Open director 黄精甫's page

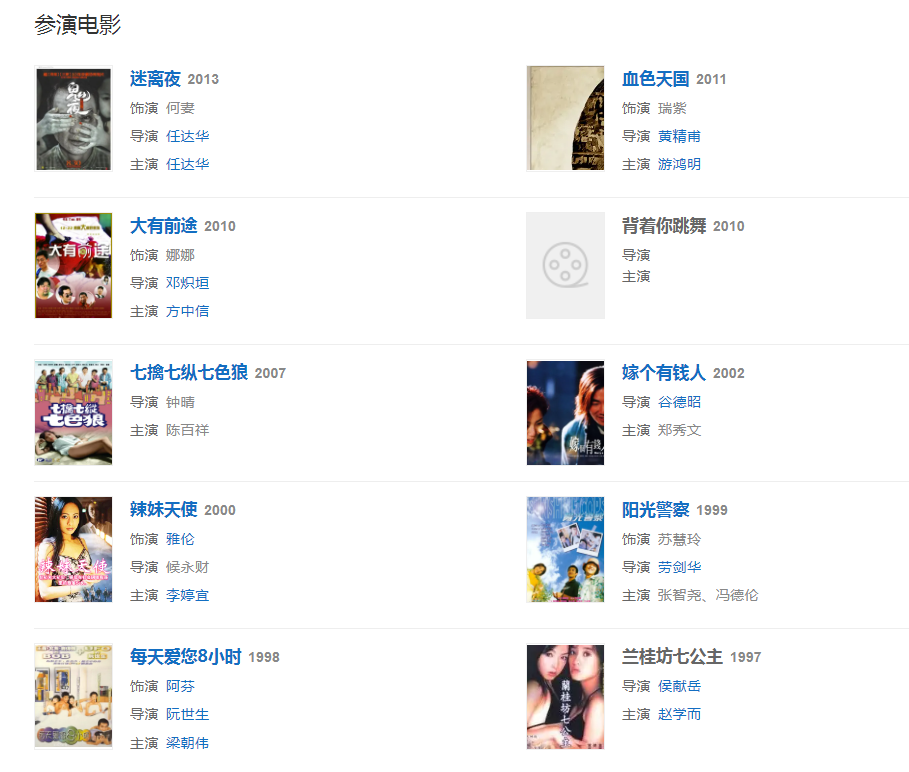(679, 136)
